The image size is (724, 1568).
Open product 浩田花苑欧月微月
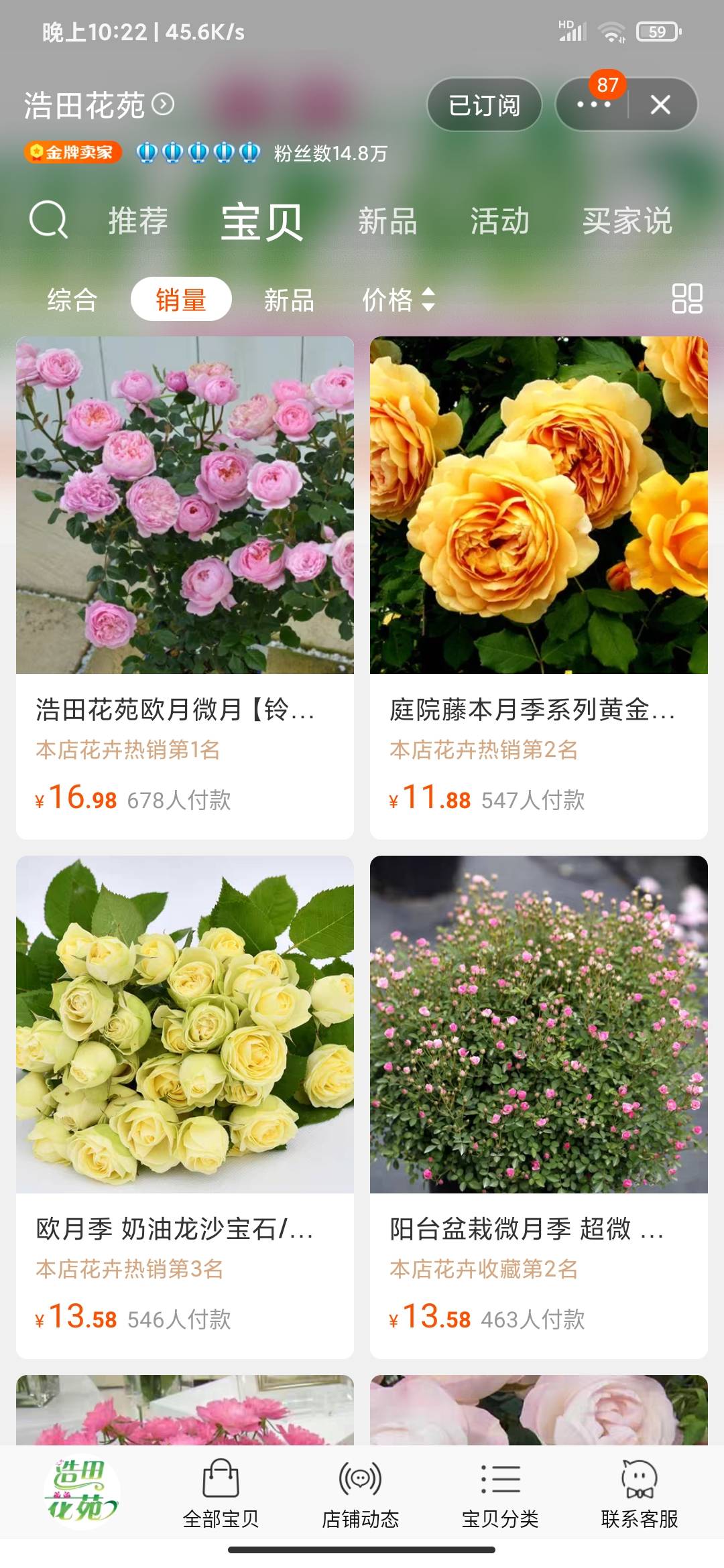click(185, 587)
